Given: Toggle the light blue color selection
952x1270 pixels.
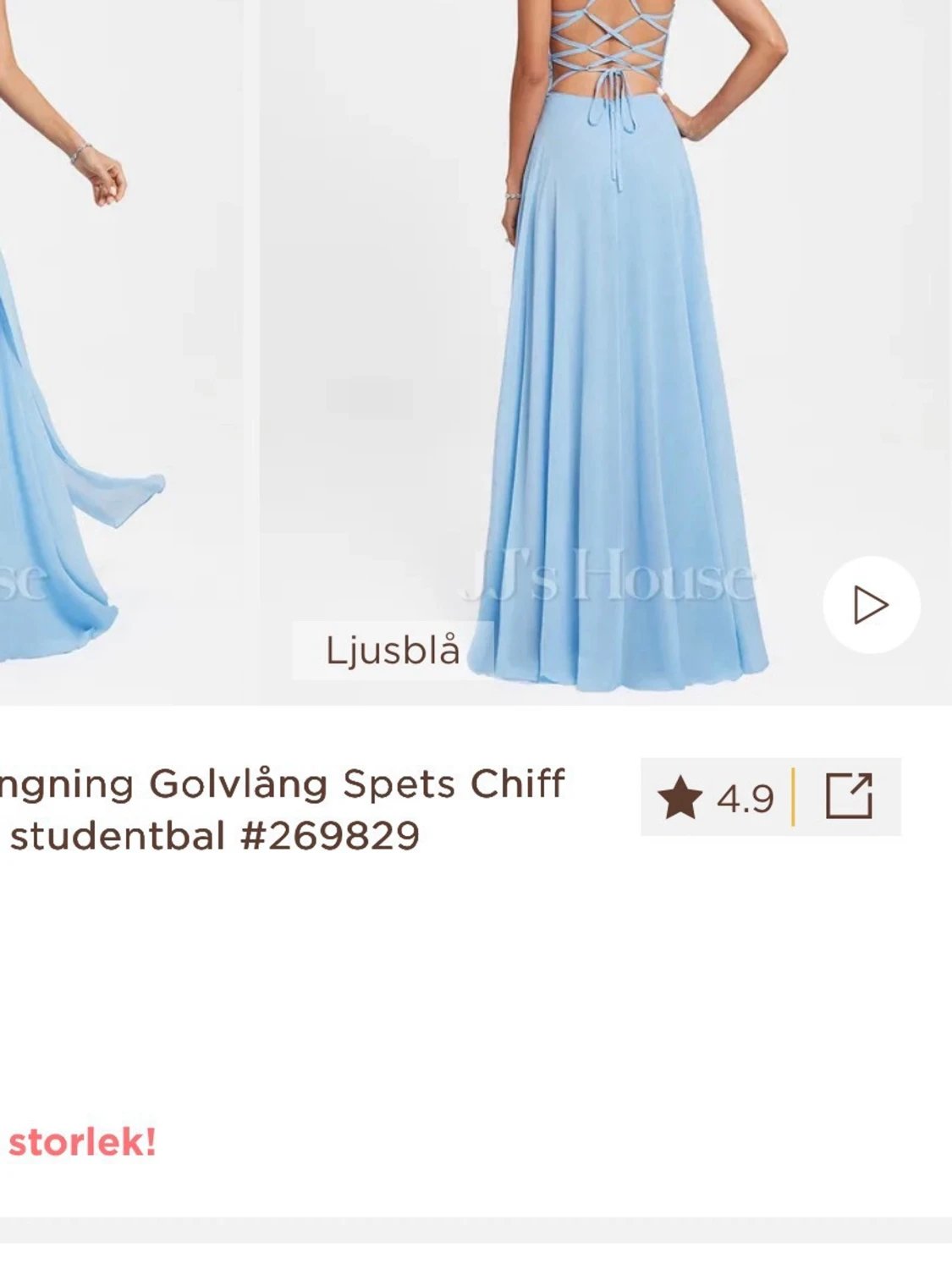Looking at the screenshot, I should pos(393,651).
